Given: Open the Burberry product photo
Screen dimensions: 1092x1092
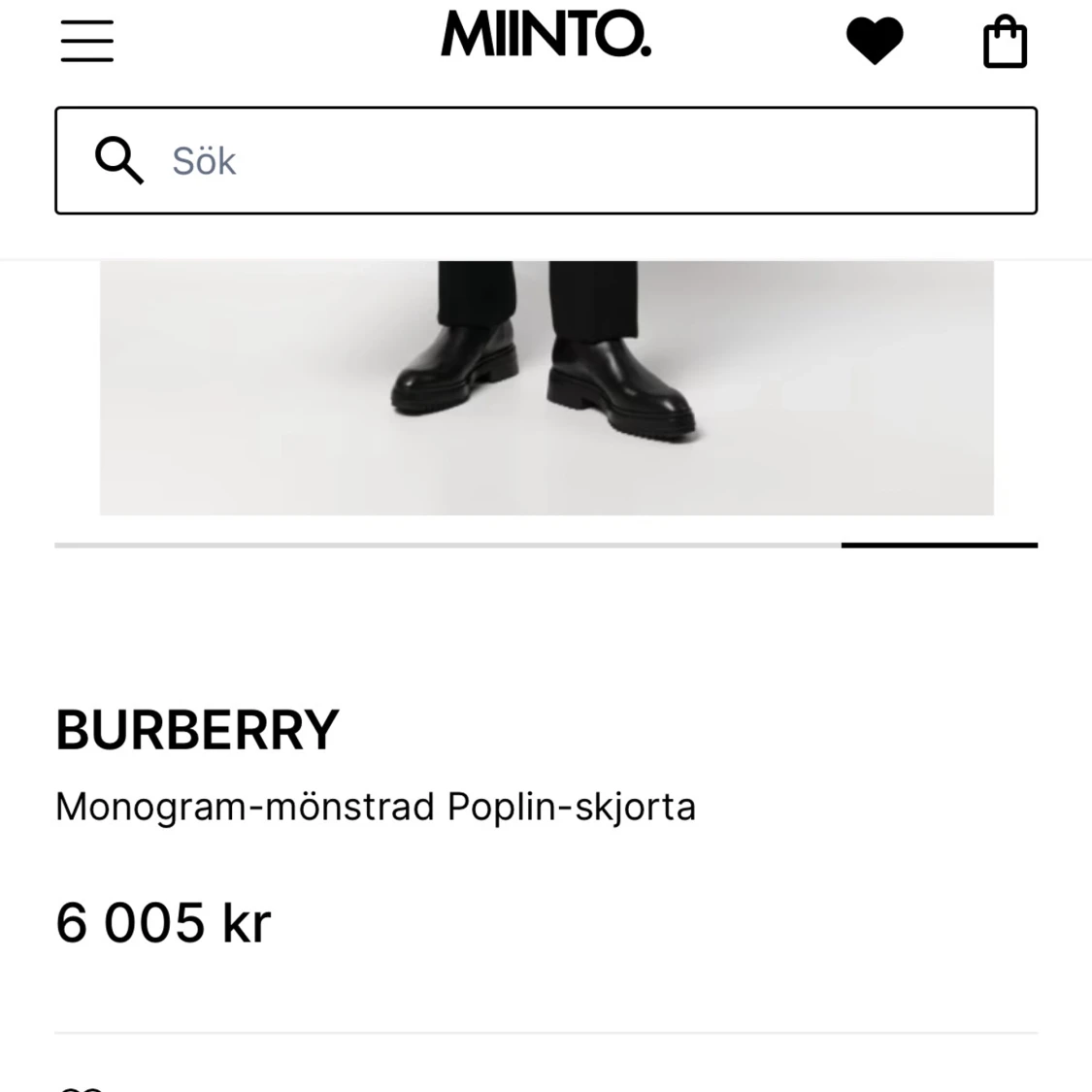Looking at the screenshot, I should [546, 386].
